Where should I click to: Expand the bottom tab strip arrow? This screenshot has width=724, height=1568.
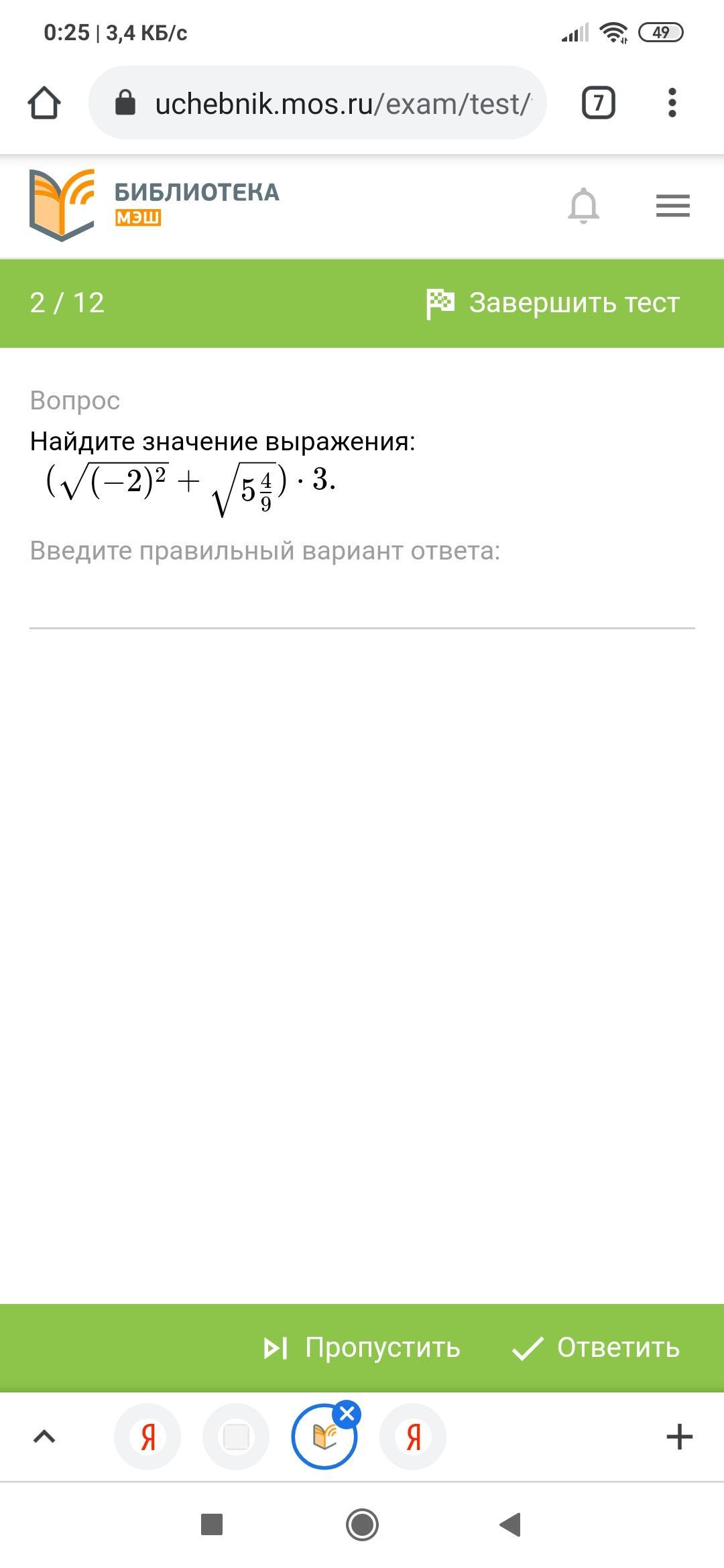(44, 1436)
